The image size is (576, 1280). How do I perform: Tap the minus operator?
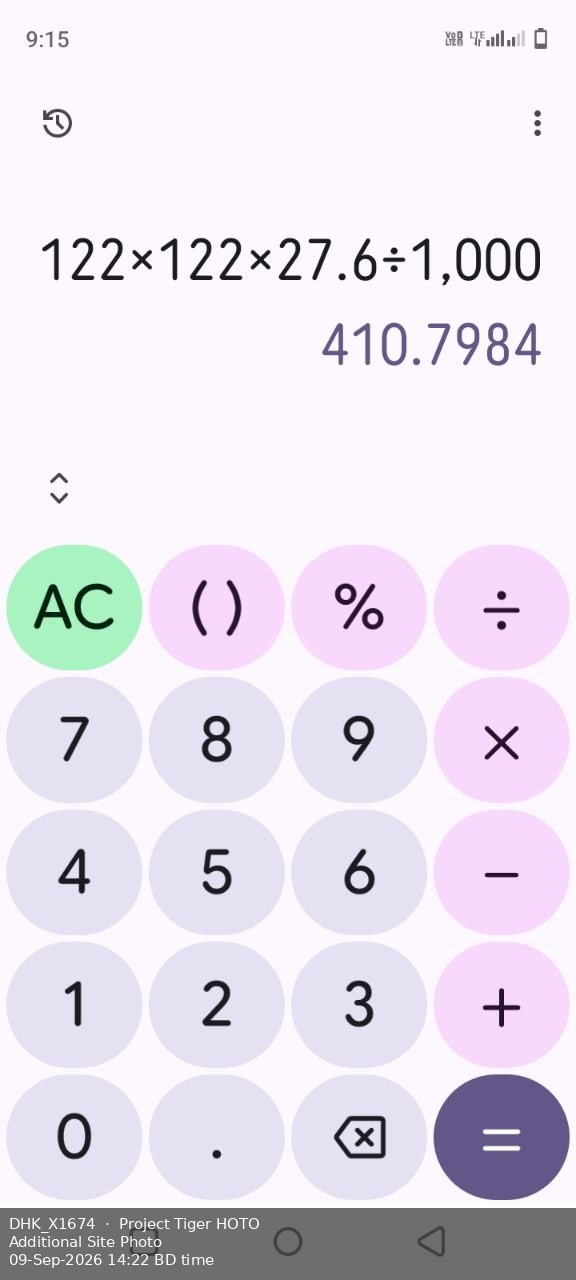coord(502,872)
